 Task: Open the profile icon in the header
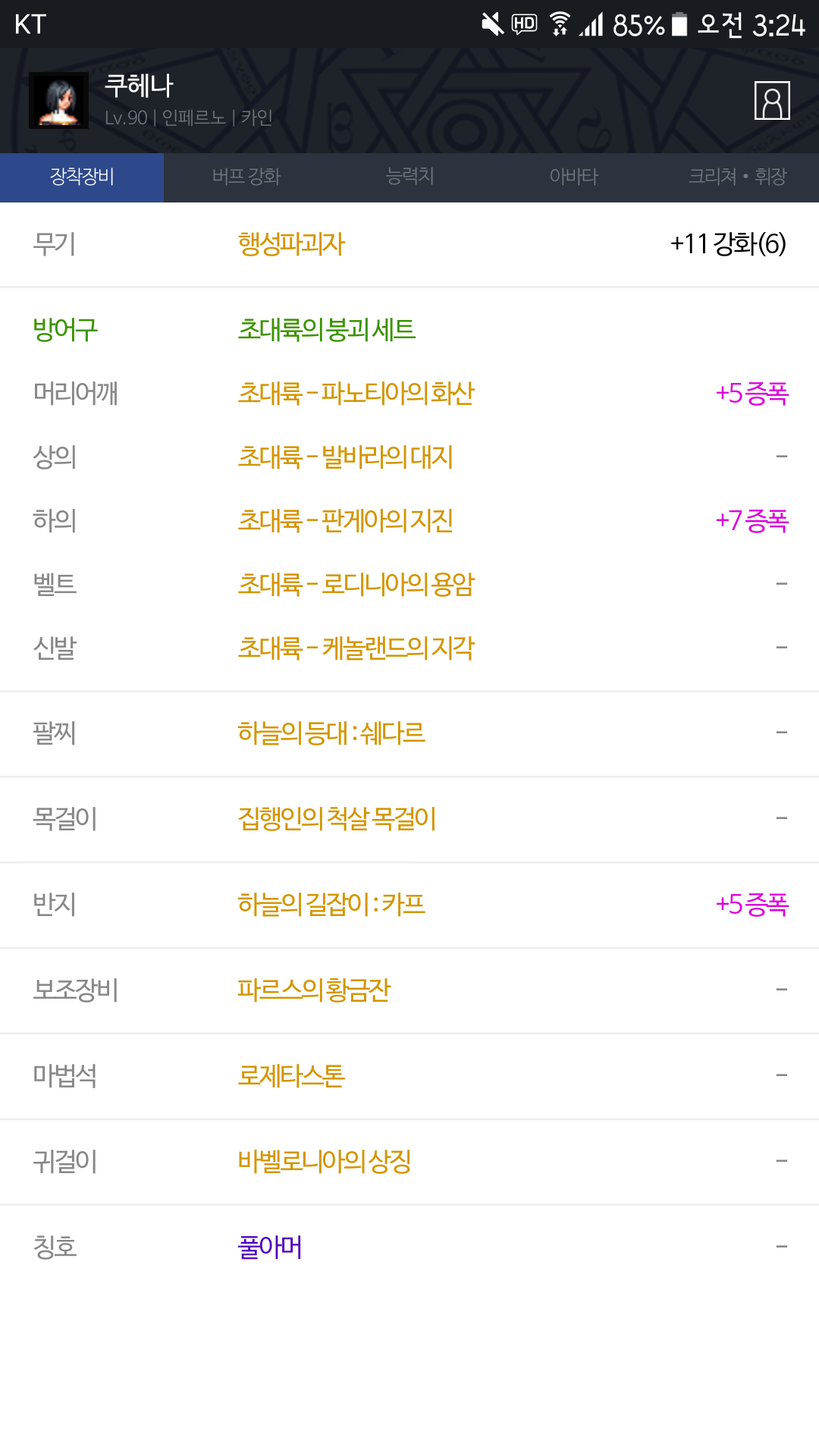pyautogui.click(x=772, y=101)
